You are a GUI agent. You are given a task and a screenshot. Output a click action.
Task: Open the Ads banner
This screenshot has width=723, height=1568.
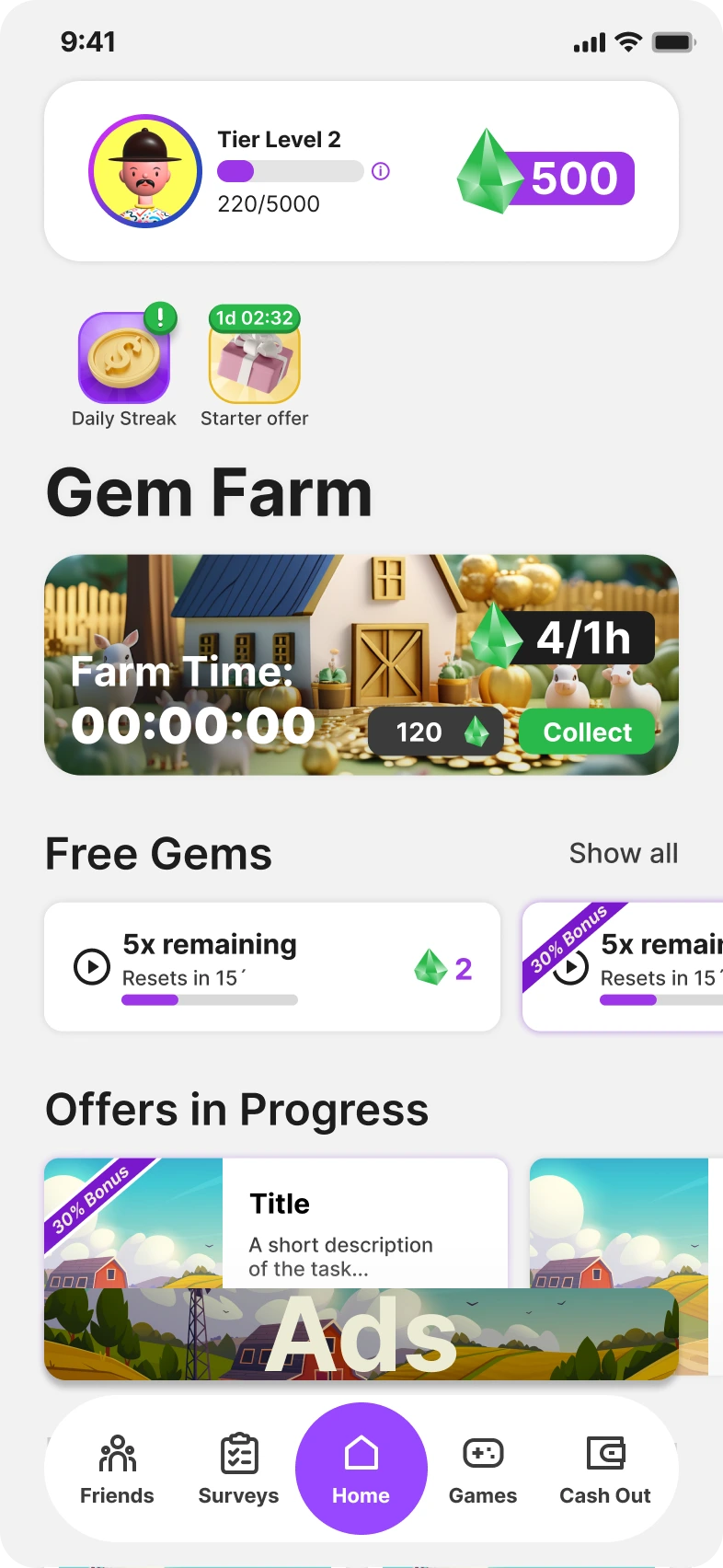click(361, 1334)
